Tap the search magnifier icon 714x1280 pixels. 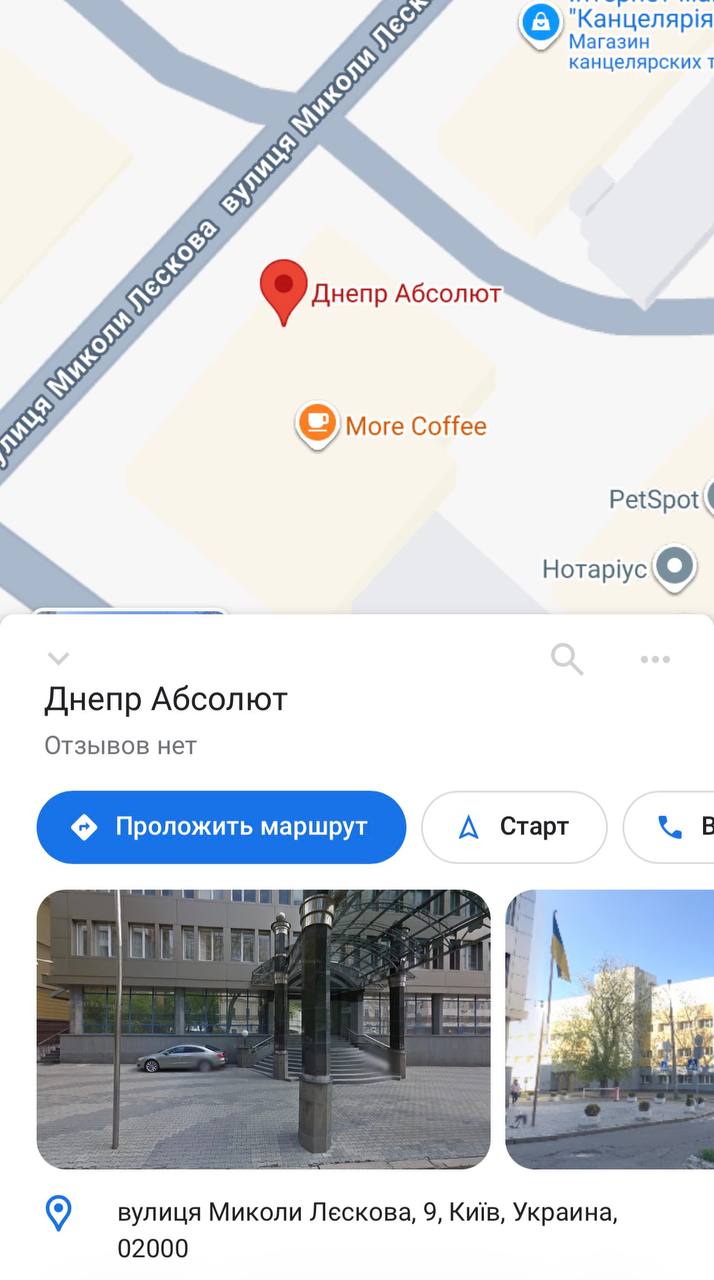(567, 659)
